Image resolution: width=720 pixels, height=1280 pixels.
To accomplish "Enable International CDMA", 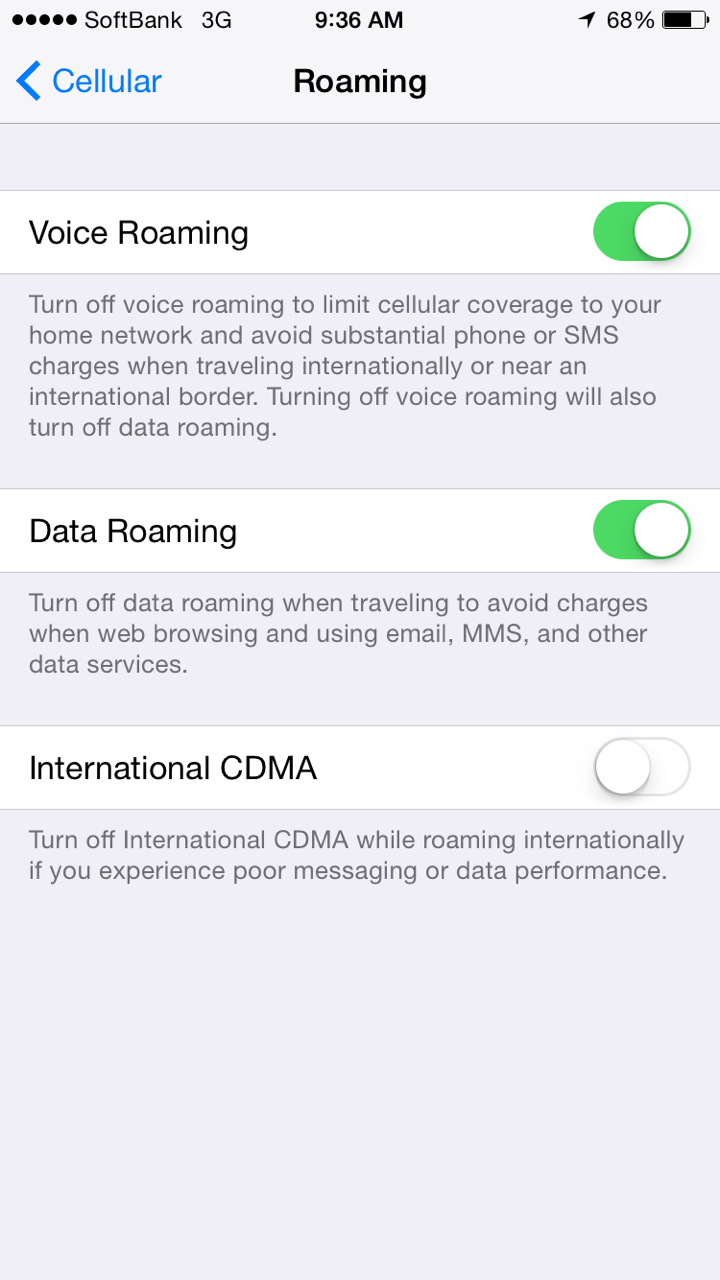I will (642, 767).
